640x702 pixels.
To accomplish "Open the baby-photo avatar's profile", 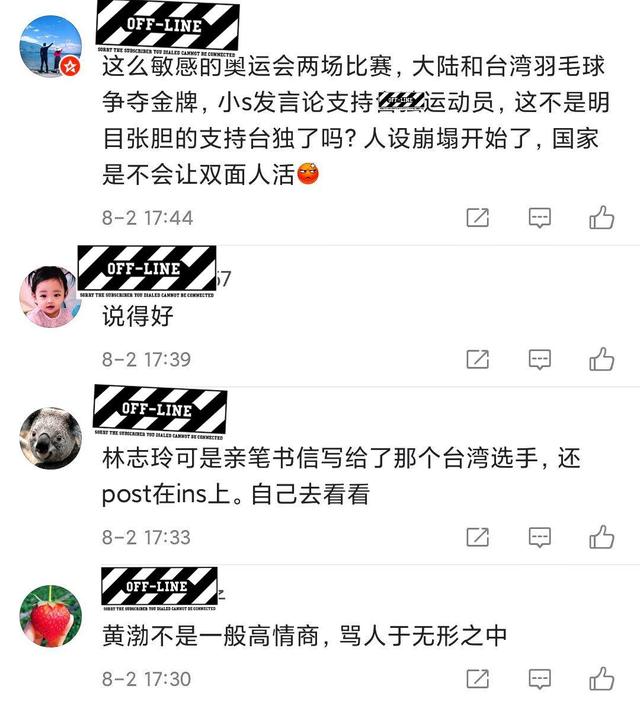I will (x=50, y=296).
